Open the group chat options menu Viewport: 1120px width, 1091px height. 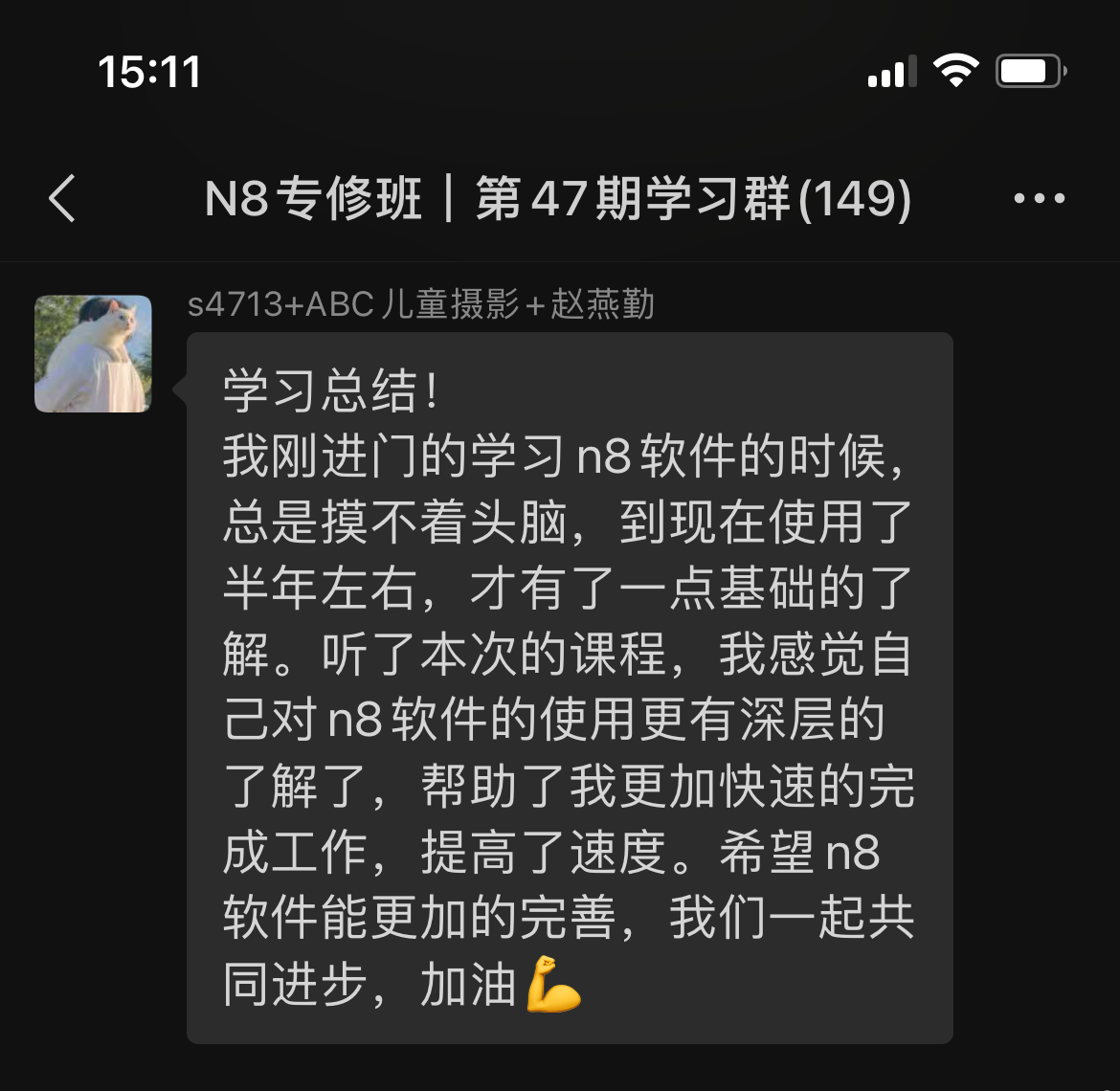[x=1039, y=199]
